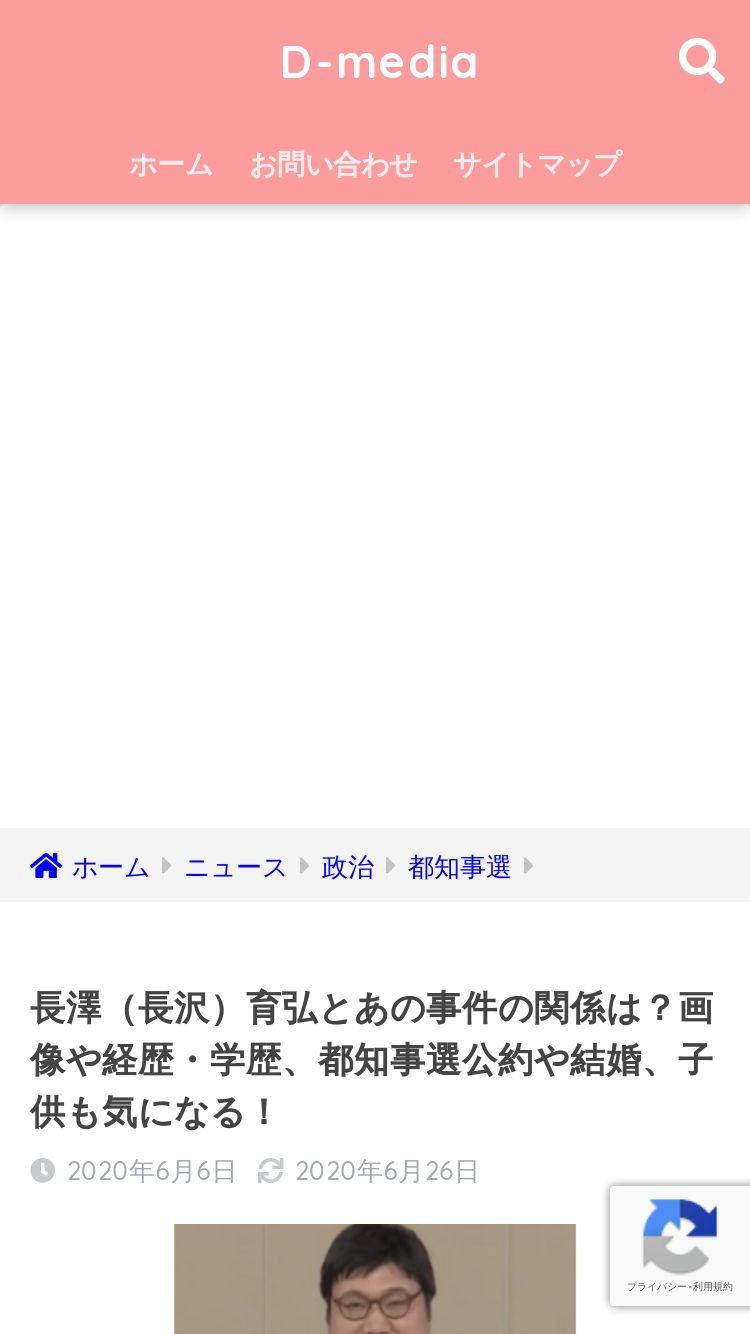Open ニュース breadcrumb category

[x=236, y=867]
